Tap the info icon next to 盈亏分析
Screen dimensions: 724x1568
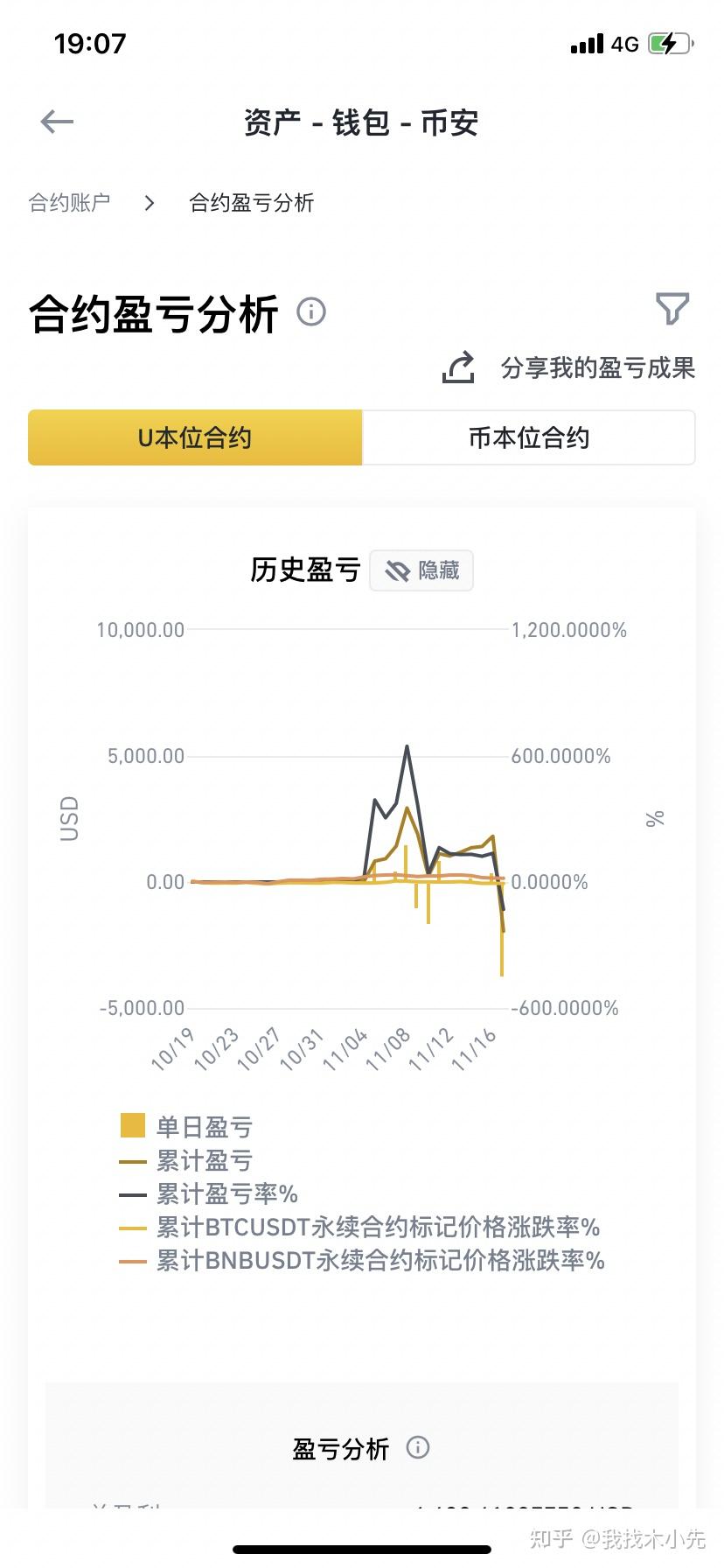tap(418, 1448)
